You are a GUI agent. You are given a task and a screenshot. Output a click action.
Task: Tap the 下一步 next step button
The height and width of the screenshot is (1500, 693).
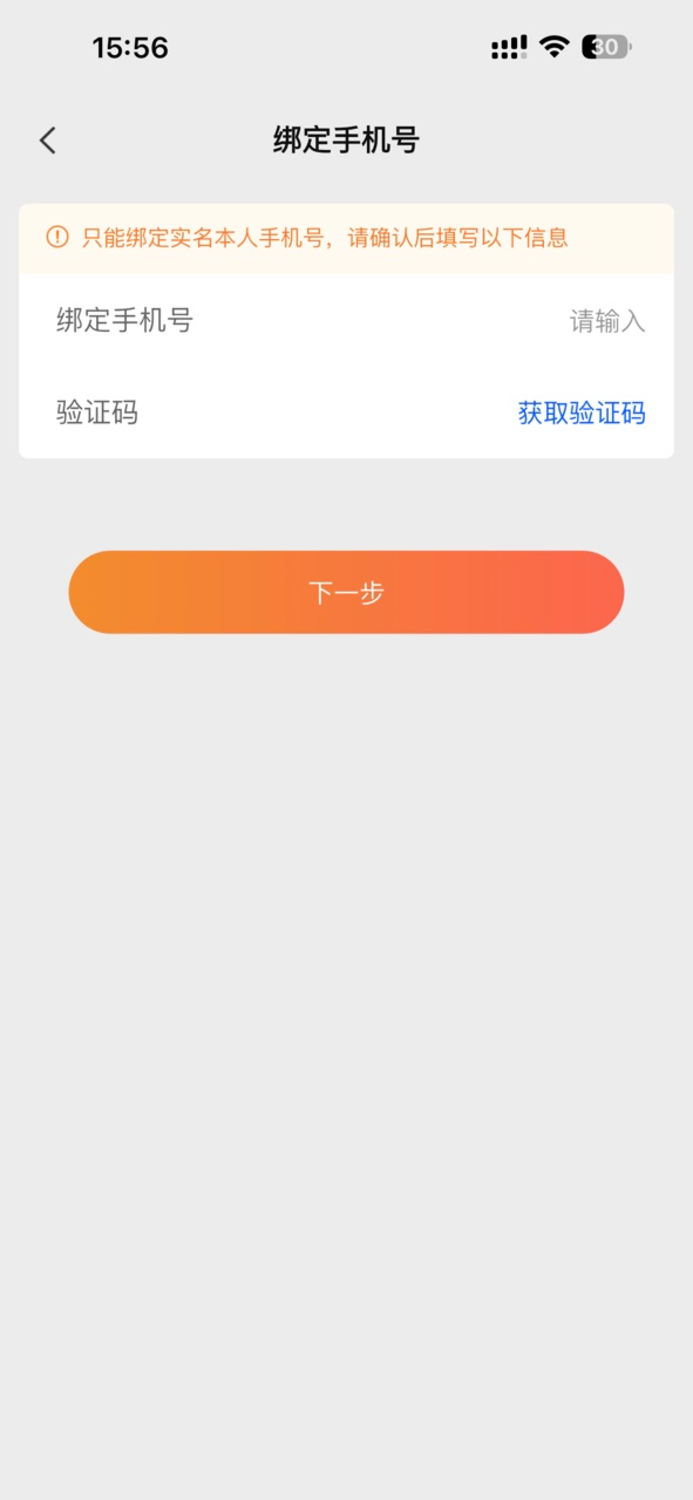tap(346, 592)
